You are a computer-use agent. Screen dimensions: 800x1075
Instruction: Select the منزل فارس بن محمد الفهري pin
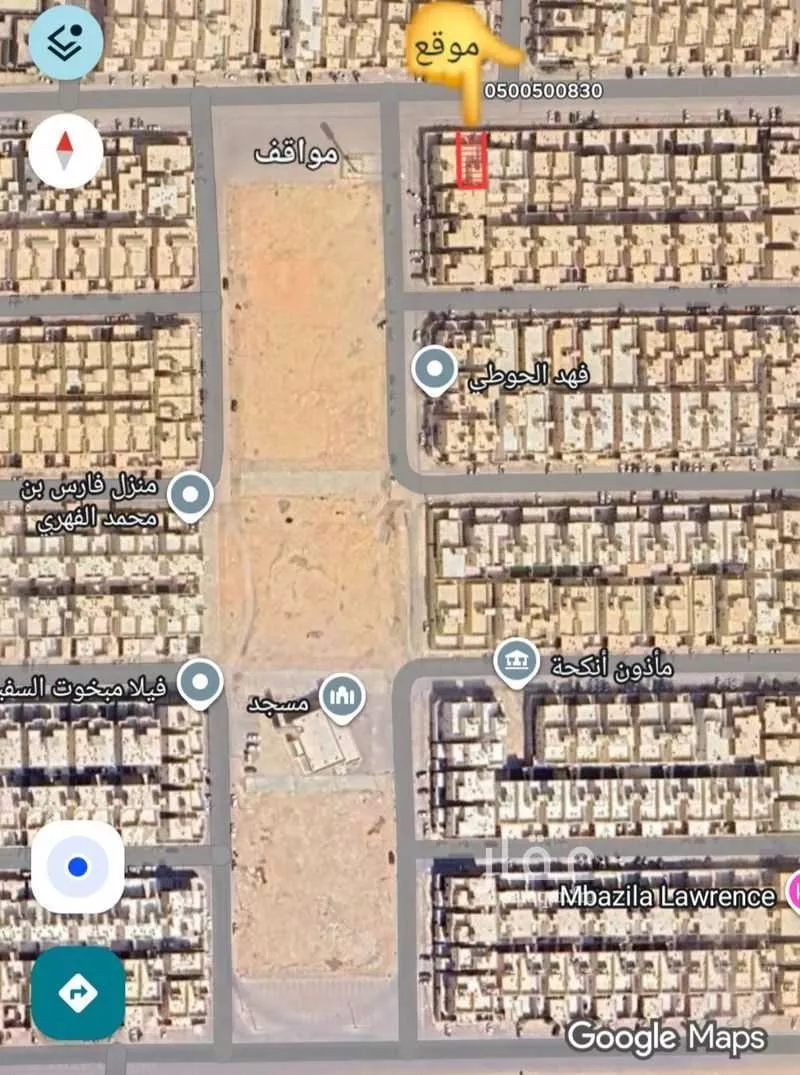coord(190,495)
